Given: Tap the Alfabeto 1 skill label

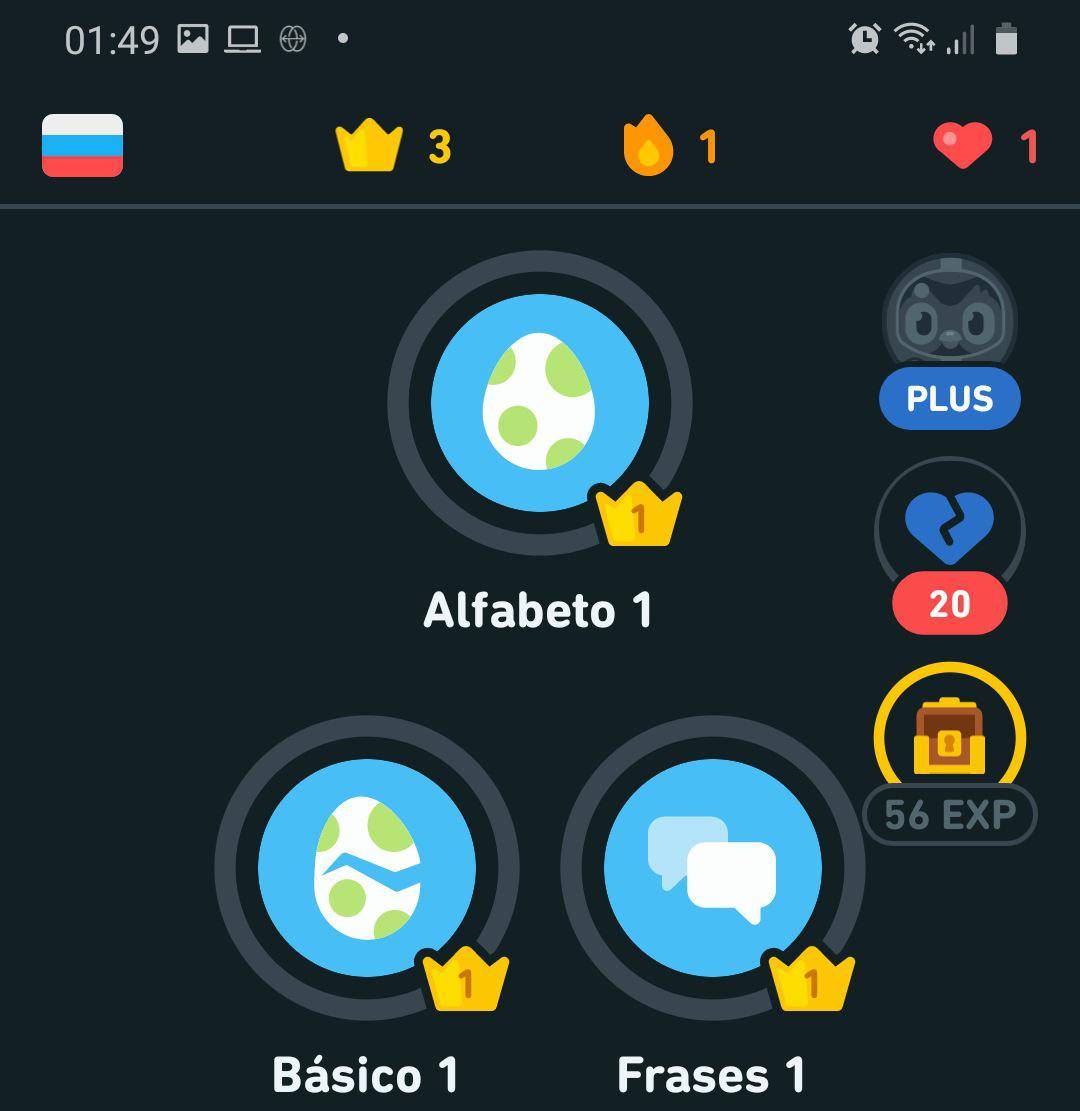Looking at the screenshot, I should click(540, 608).
